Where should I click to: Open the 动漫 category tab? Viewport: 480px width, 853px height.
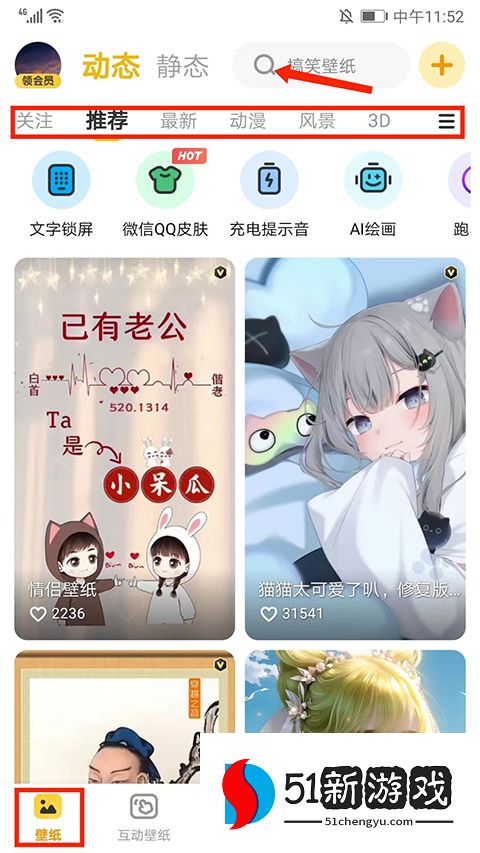pyautogui.click(x=248, y=121)
